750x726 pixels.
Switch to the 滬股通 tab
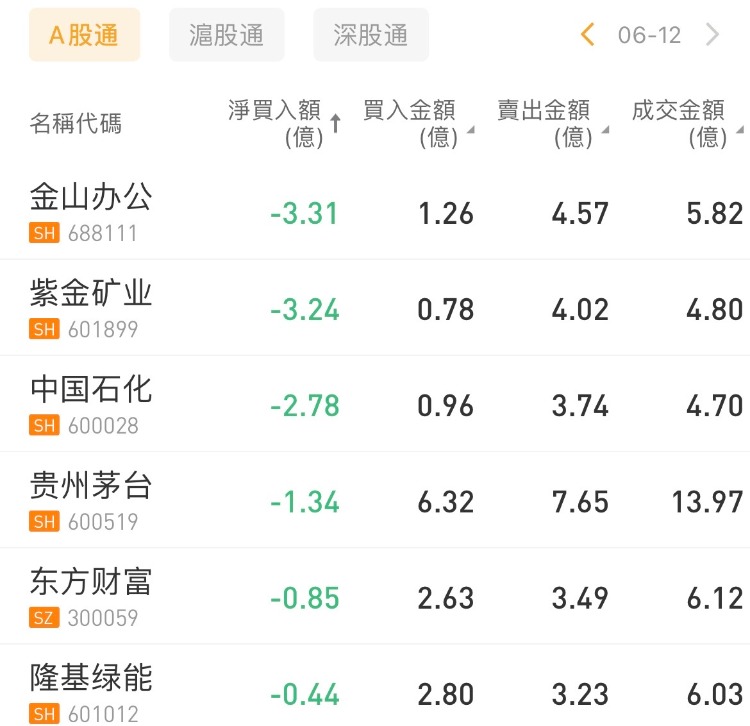pos(227,35)
